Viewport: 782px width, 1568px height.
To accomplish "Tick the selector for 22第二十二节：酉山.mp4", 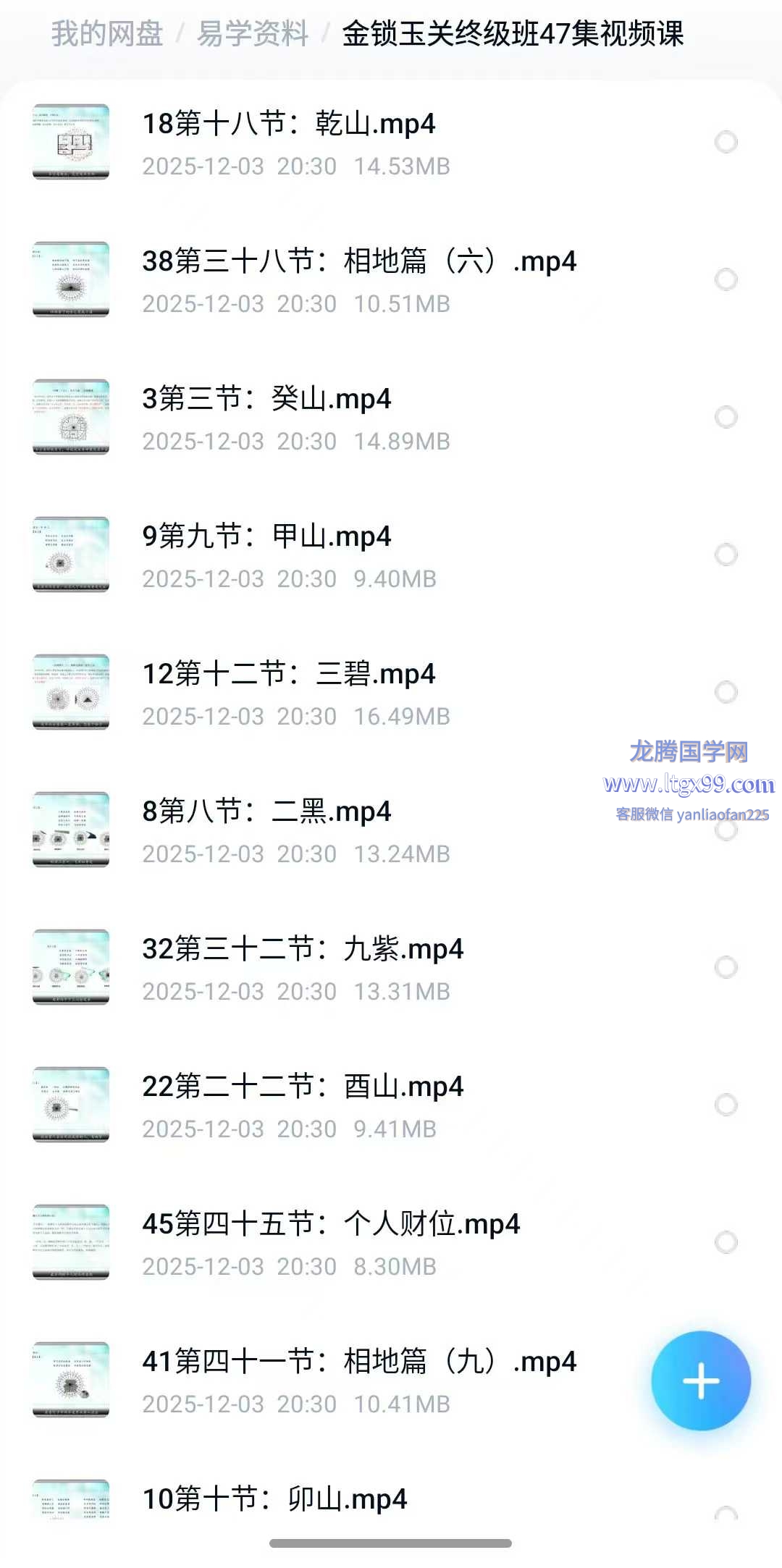I will (726, 1105).
